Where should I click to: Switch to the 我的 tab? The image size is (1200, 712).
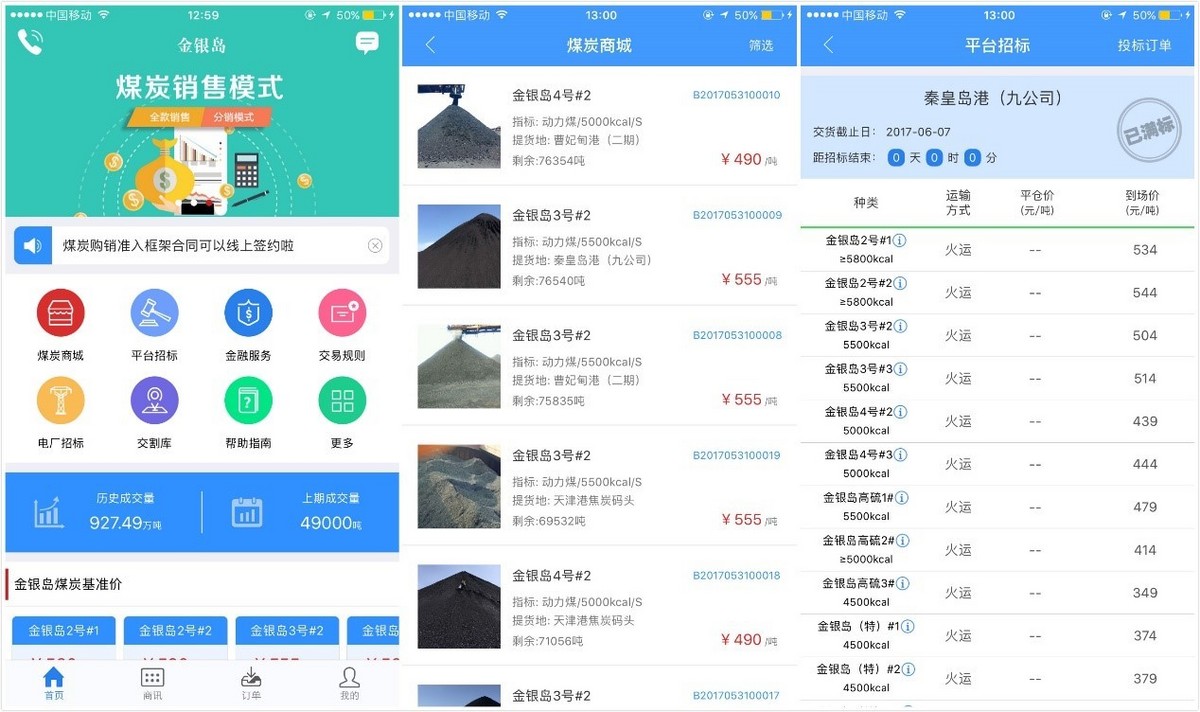click(349, 684)
